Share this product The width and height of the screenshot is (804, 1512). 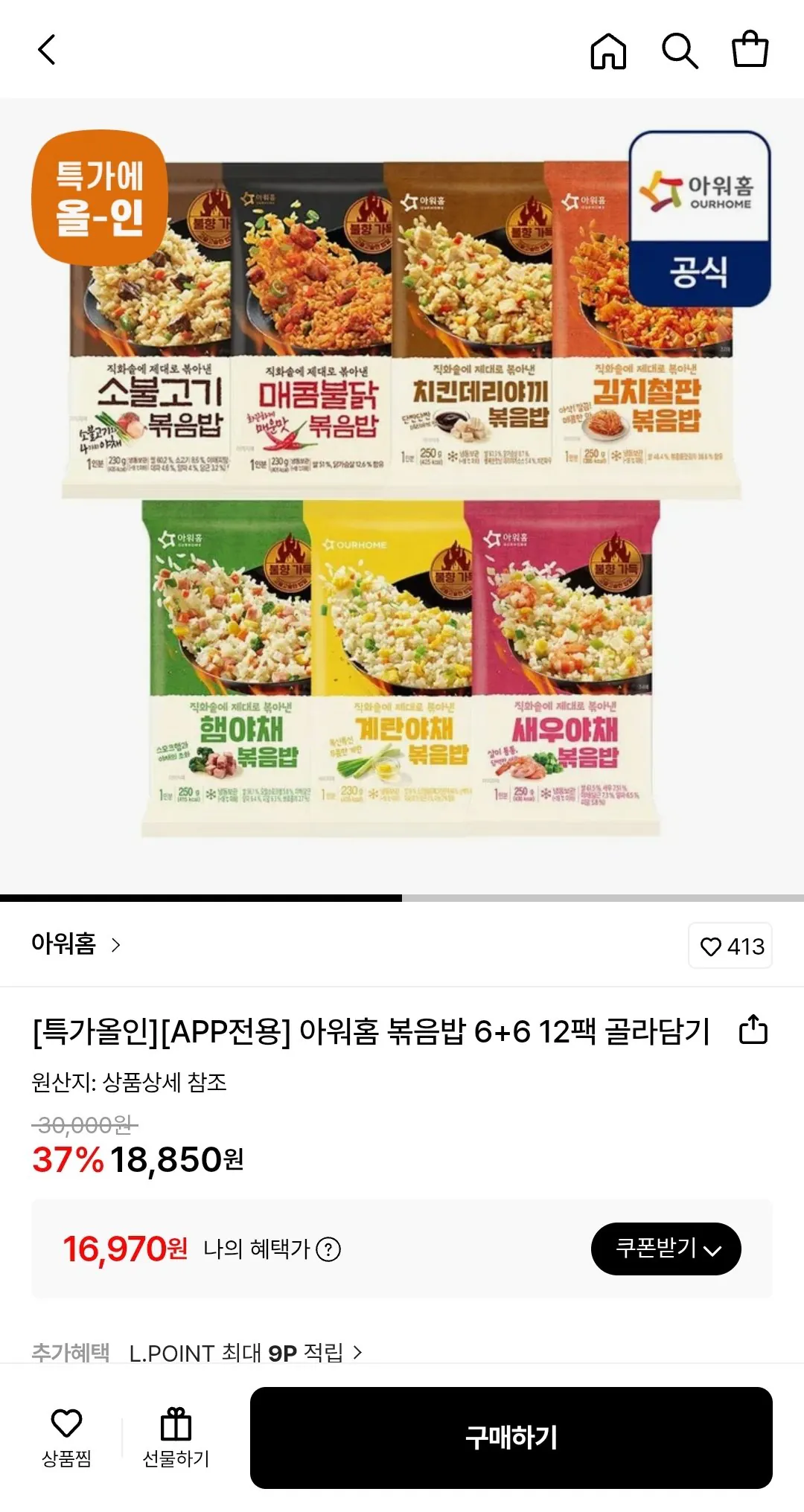point(753,1030)
